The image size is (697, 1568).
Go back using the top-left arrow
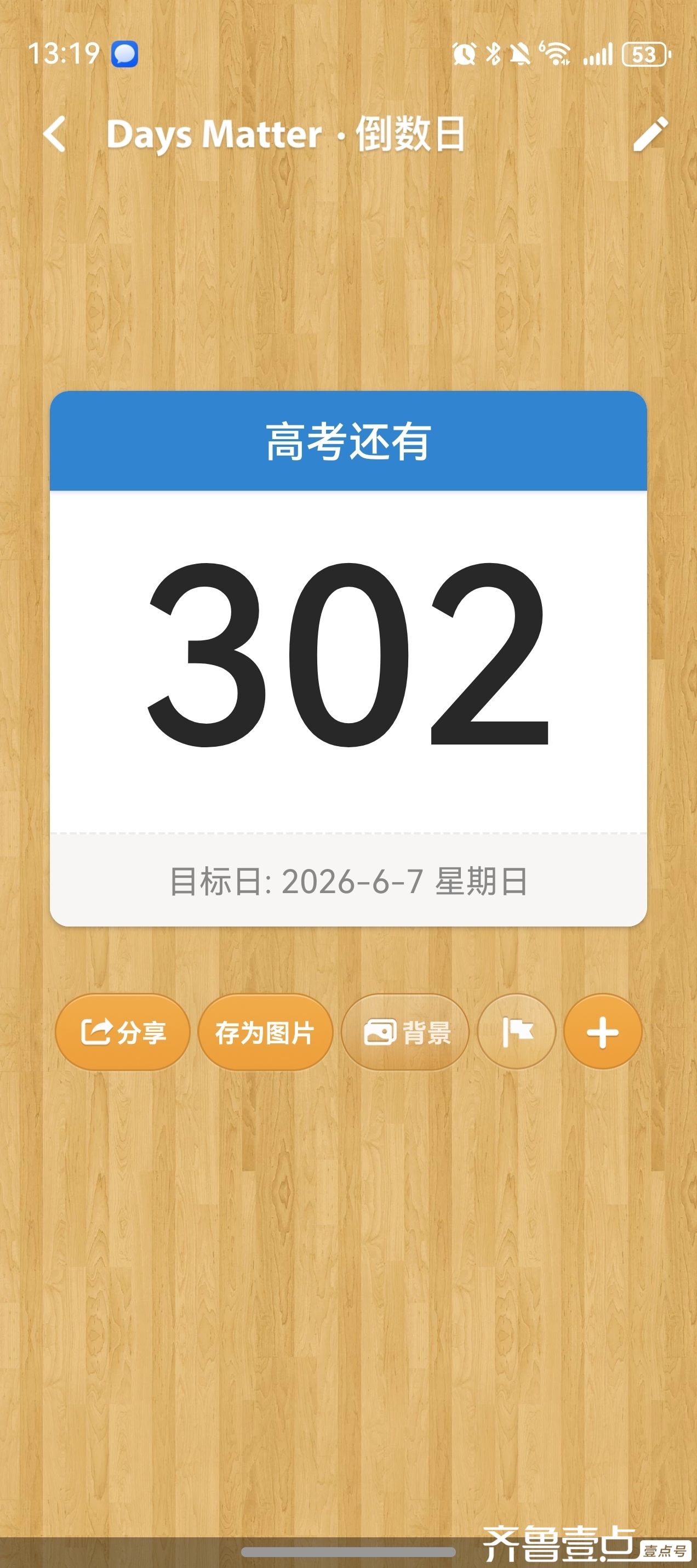(55, 134)
